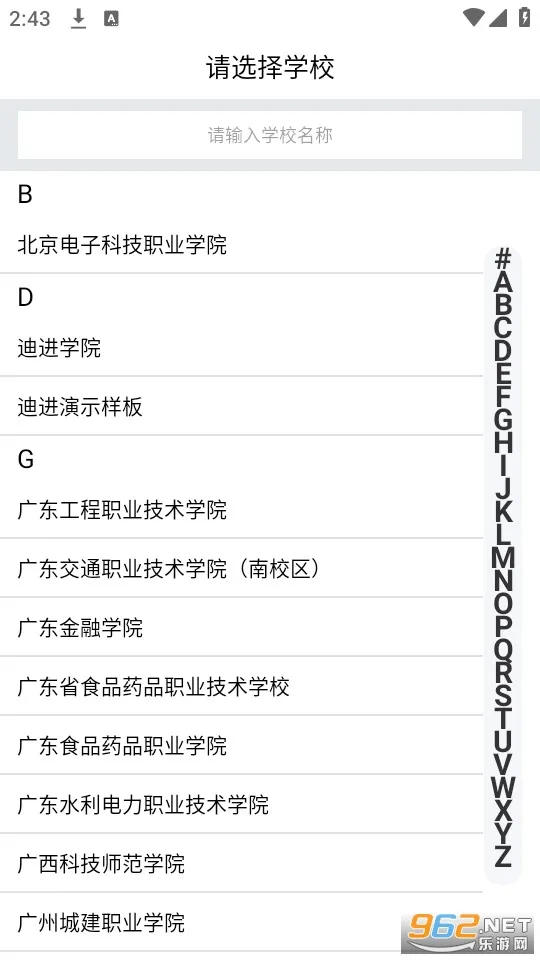Choose 广东金融学院
This screenshot has height=960, width=540.
click(x=241, y=628)
